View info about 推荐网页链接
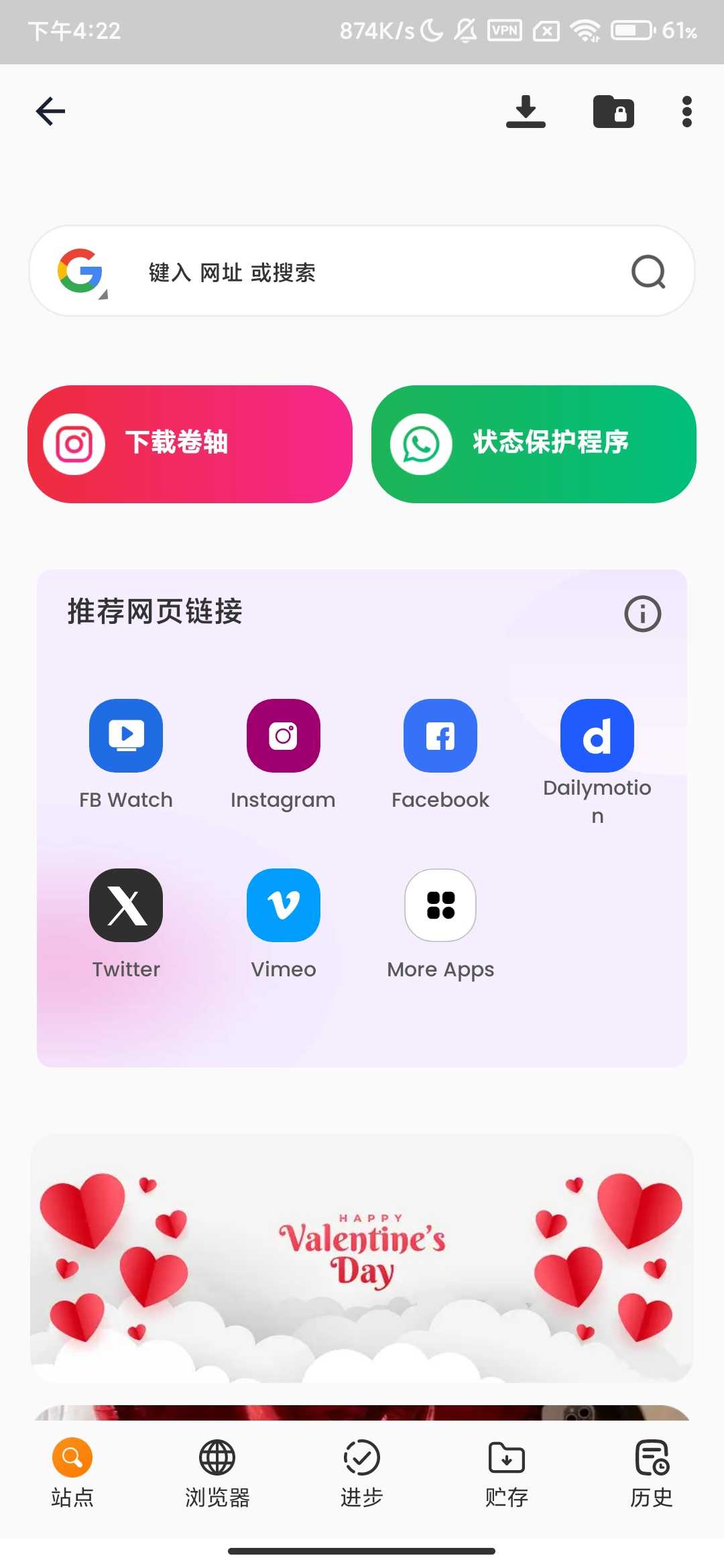This screenshot has height=1568, width=724. (642, 614)
